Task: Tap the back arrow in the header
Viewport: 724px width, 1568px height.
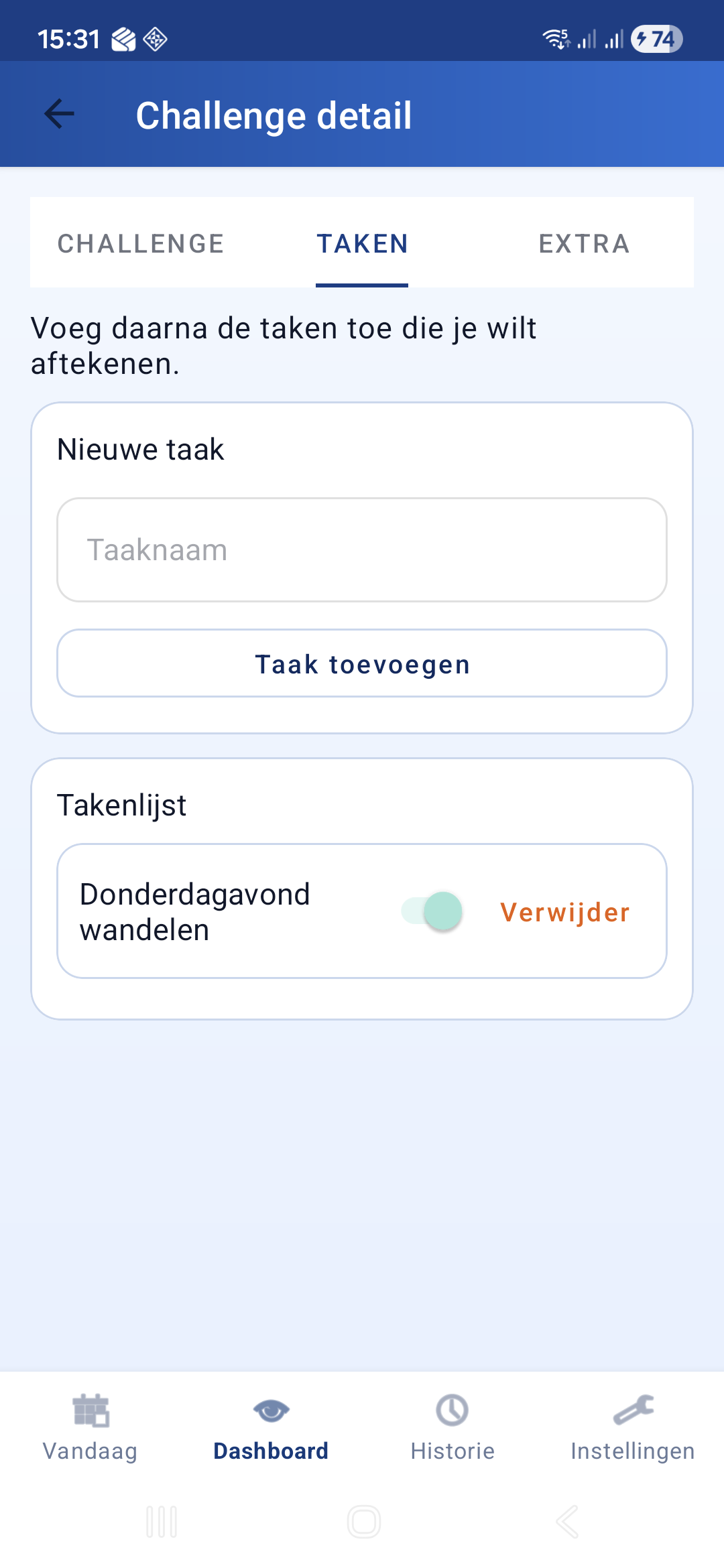Action: [58, 114]
